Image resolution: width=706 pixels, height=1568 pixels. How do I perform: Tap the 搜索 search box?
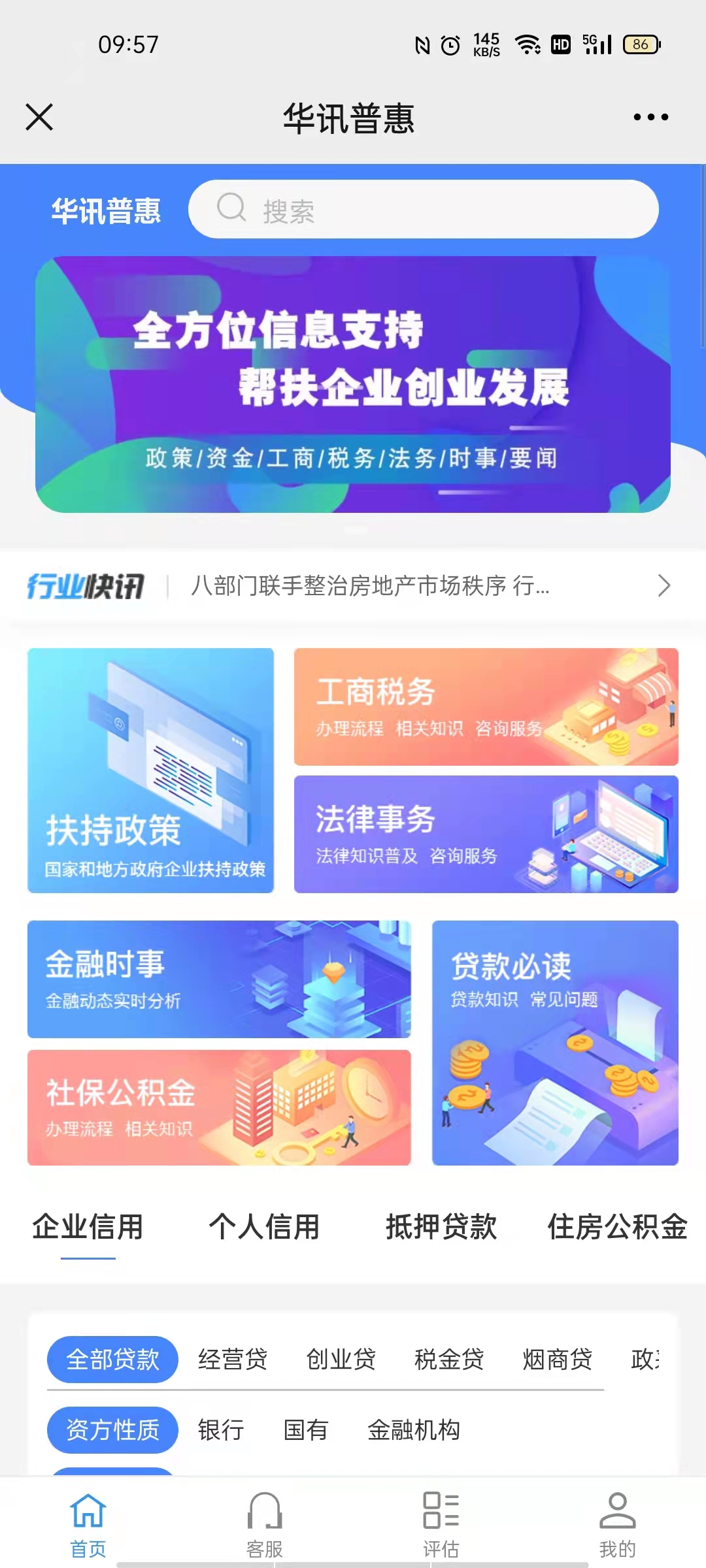pos(423,210)
